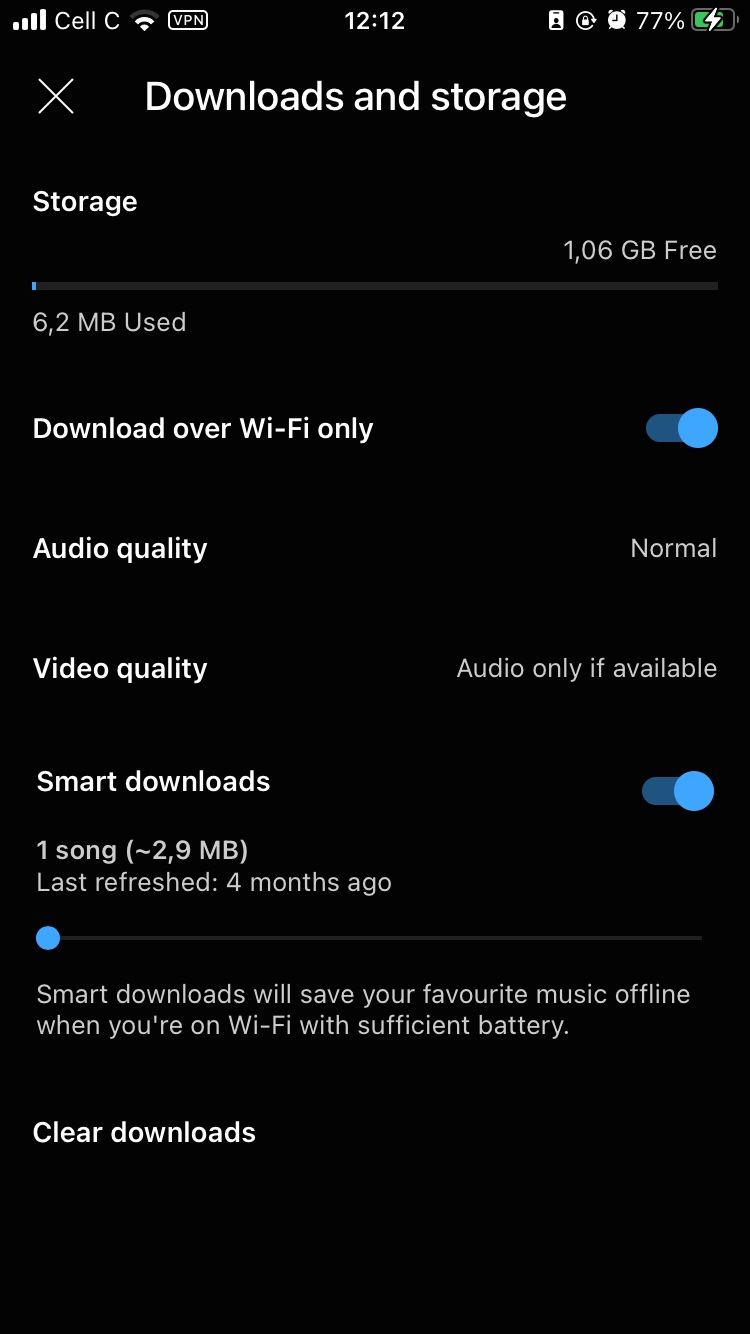Select the Downloads and storage title
This screenshot has width=750, height=1334.
(356, 96)
